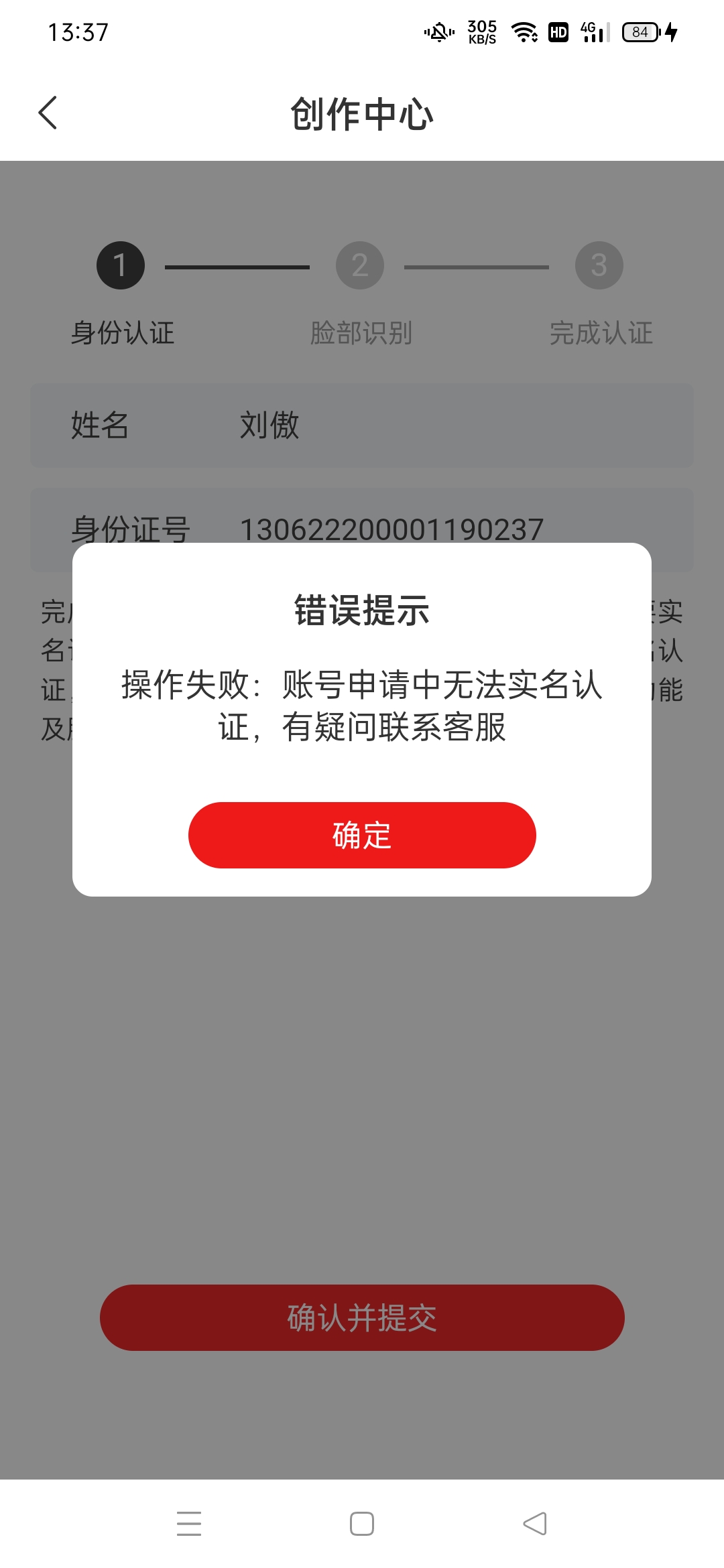Tap the battery icon showing 84 percent
Image resolution: width=724 pixels, height=1568 pixels.
[x=642, y=31]
